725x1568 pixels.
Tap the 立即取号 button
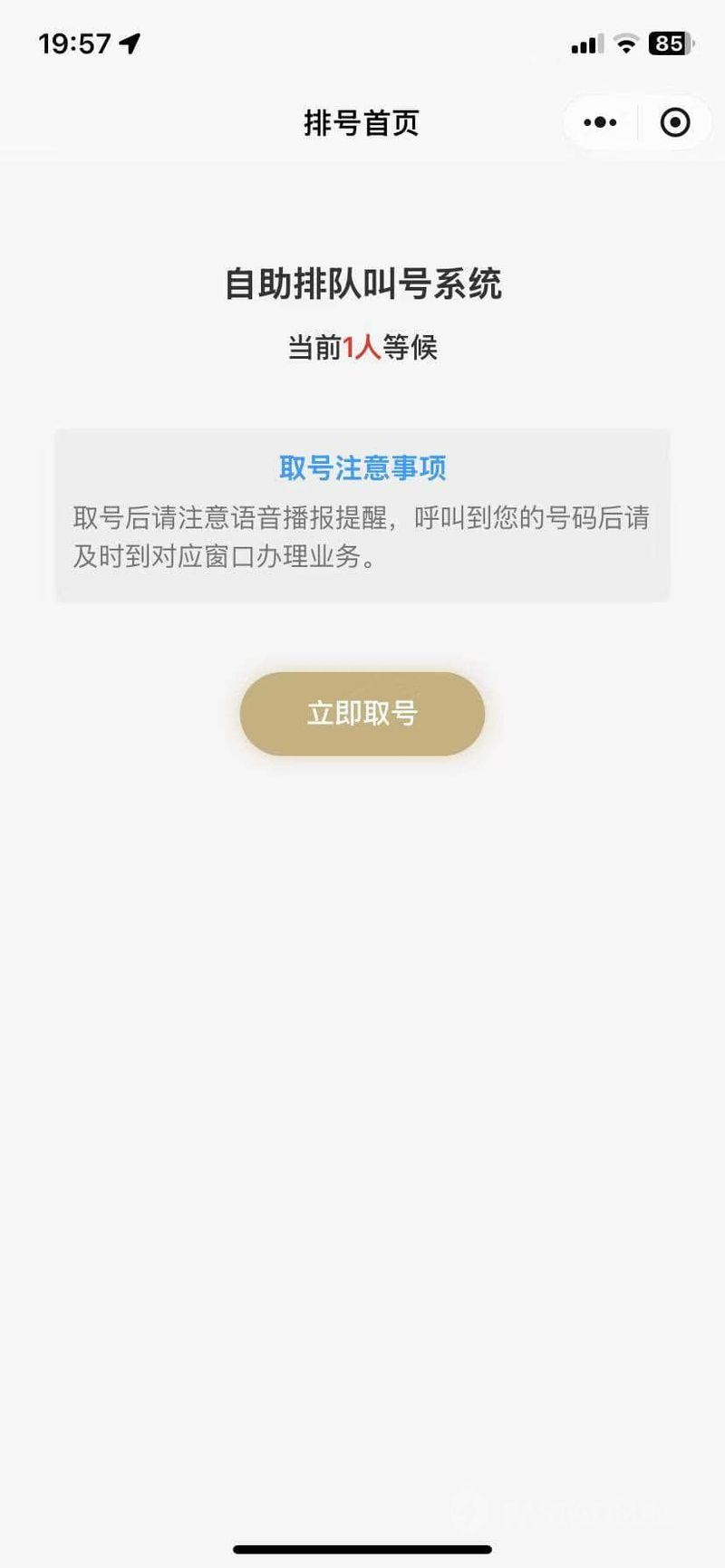click(362, 714)
